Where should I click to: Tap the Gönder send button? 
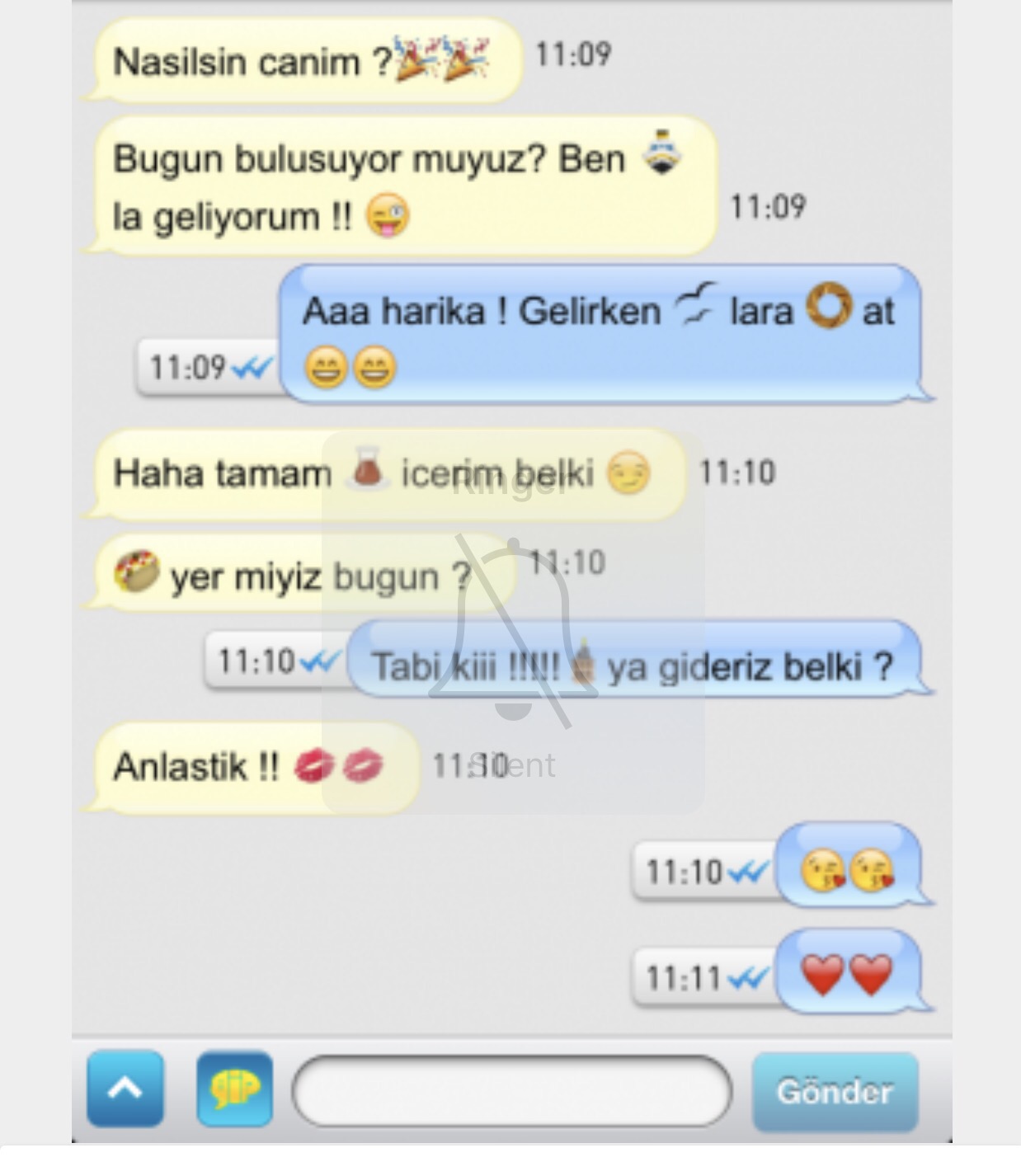click(835, 1091)
